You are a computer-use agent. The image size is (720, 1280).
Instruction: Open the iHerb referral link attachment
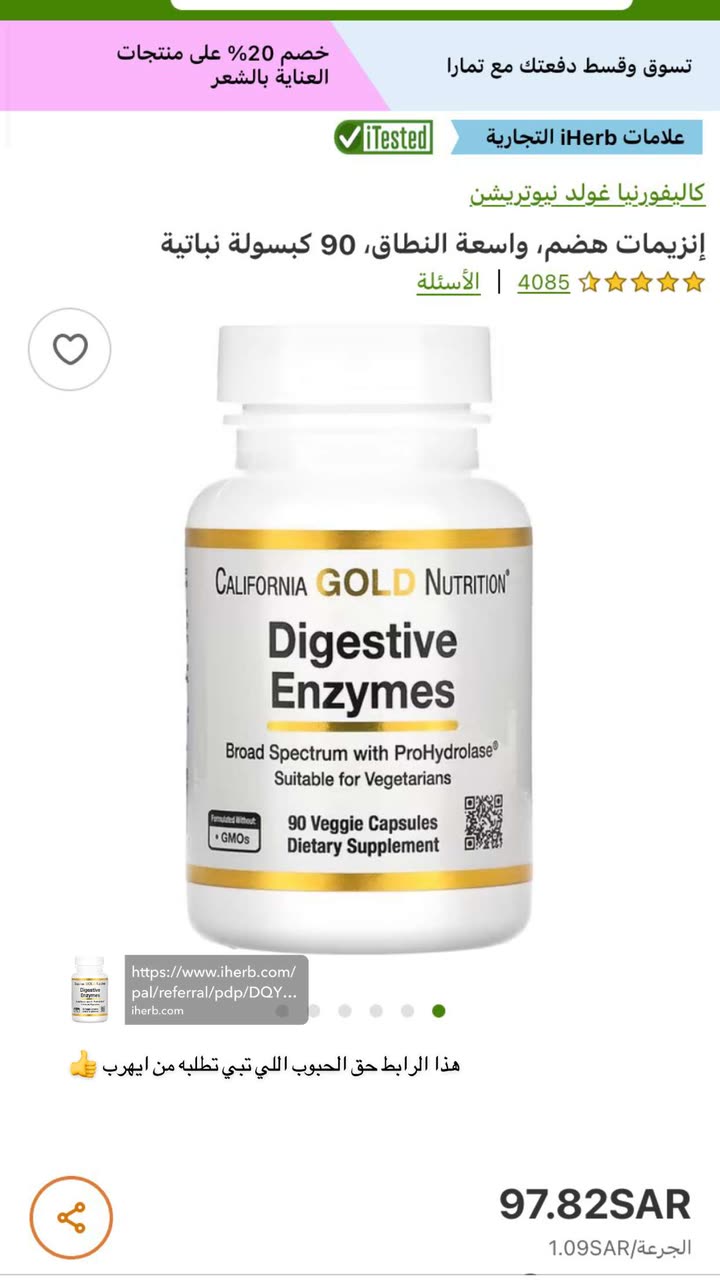click(188, 989)
